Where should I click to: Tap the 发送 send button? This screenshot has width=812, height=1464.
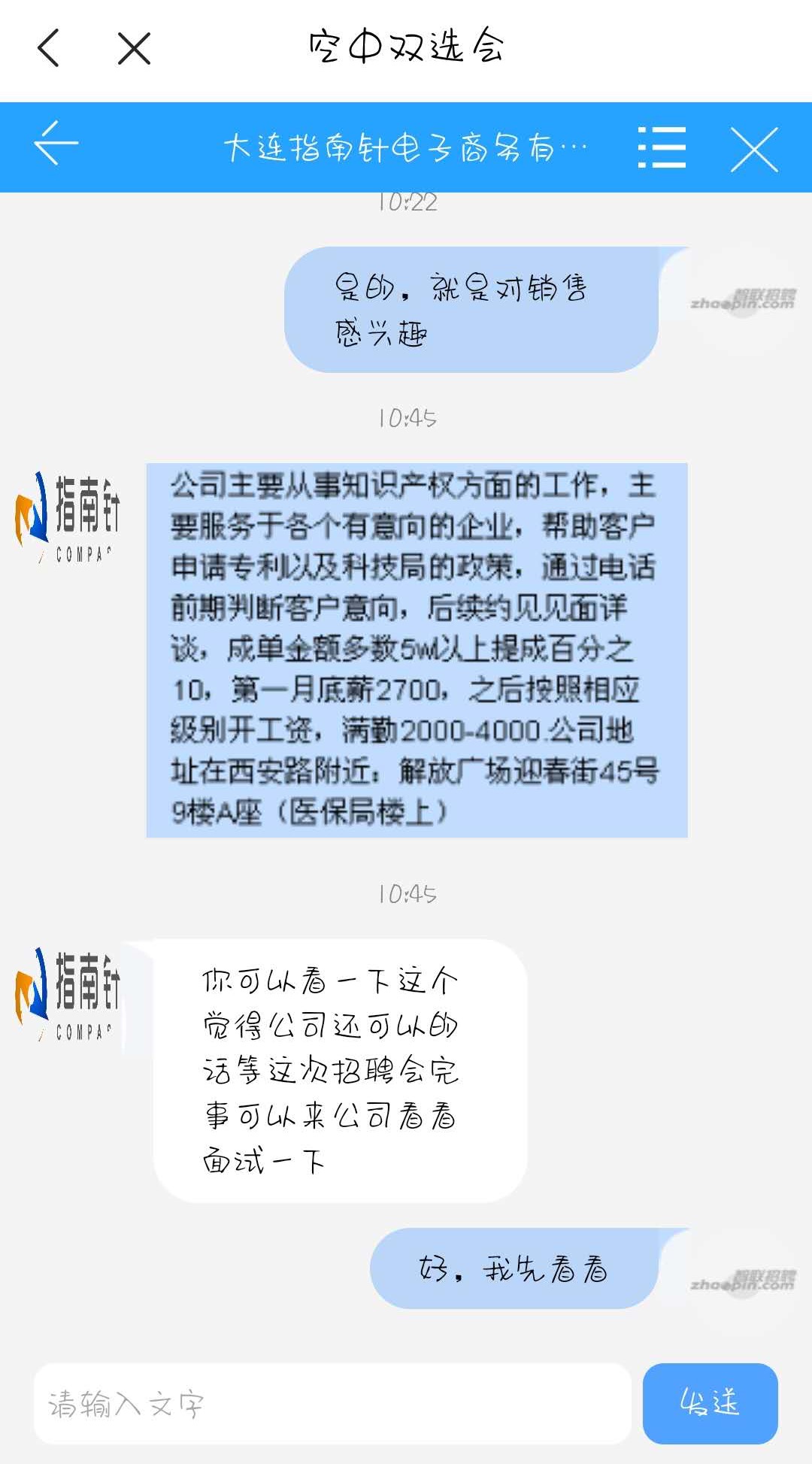(710, 1403)
